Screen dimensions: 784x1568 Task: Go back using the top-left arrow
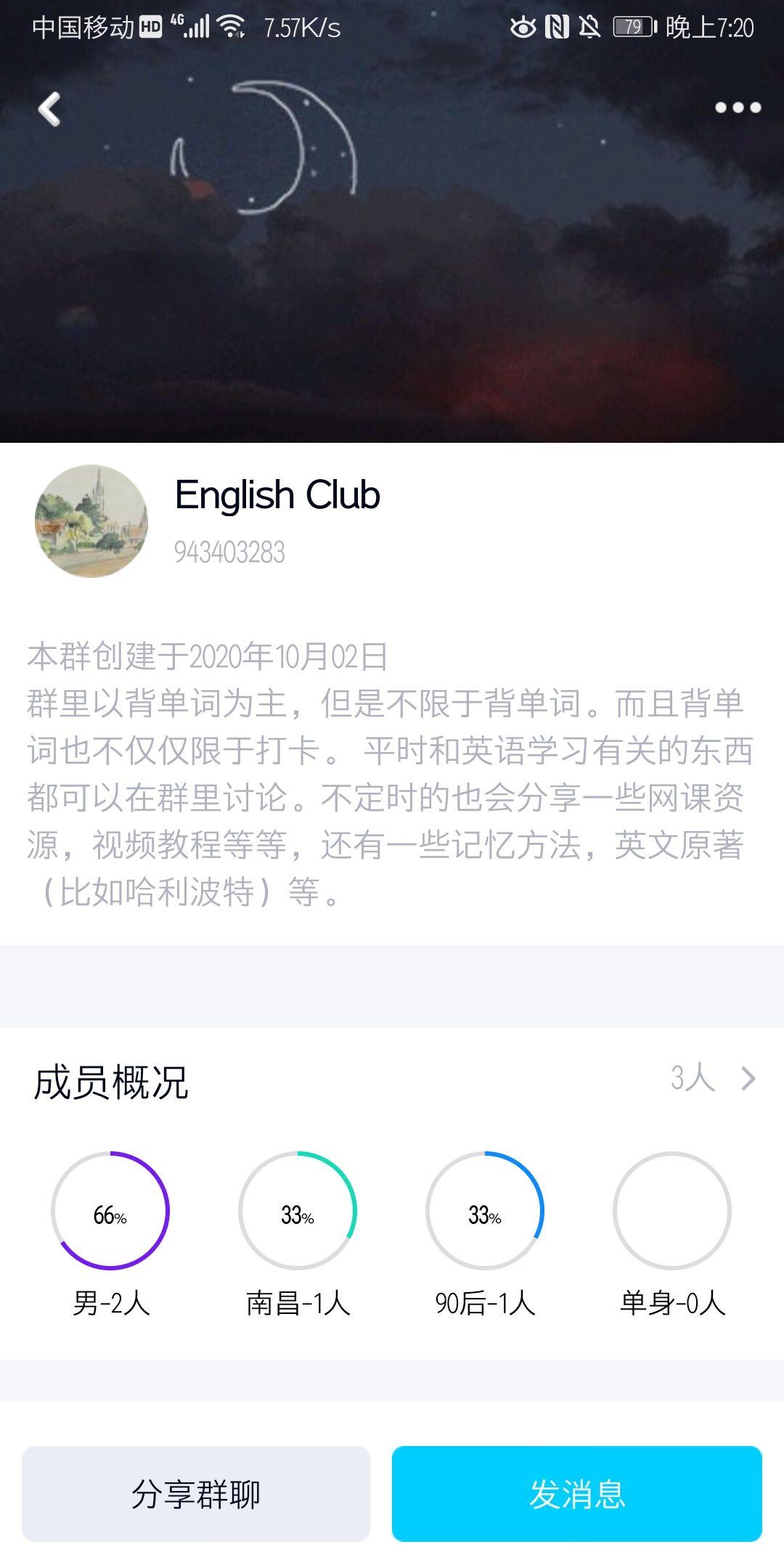point(49,109)
